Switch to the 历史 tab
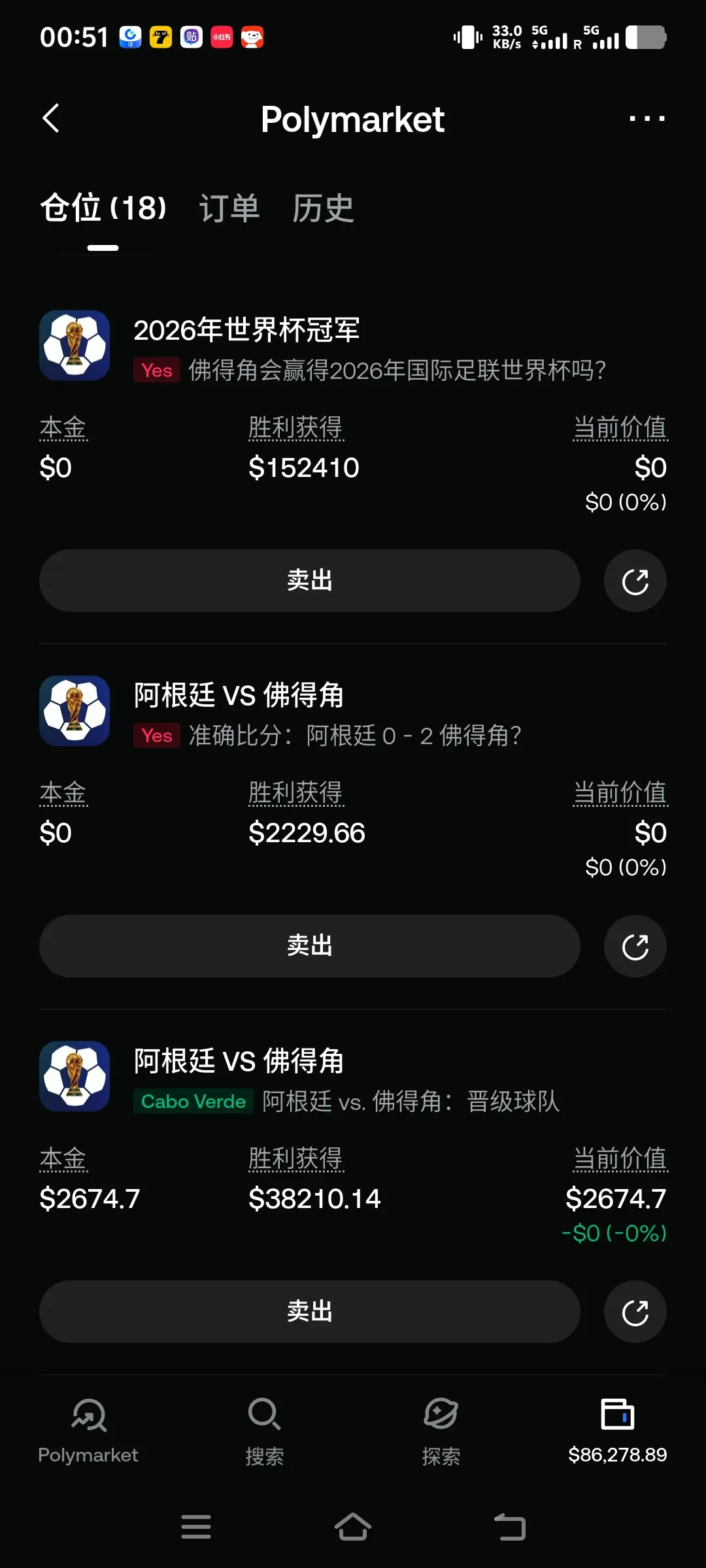Screen dimensions: 706x1568 [x=323, y=208]
